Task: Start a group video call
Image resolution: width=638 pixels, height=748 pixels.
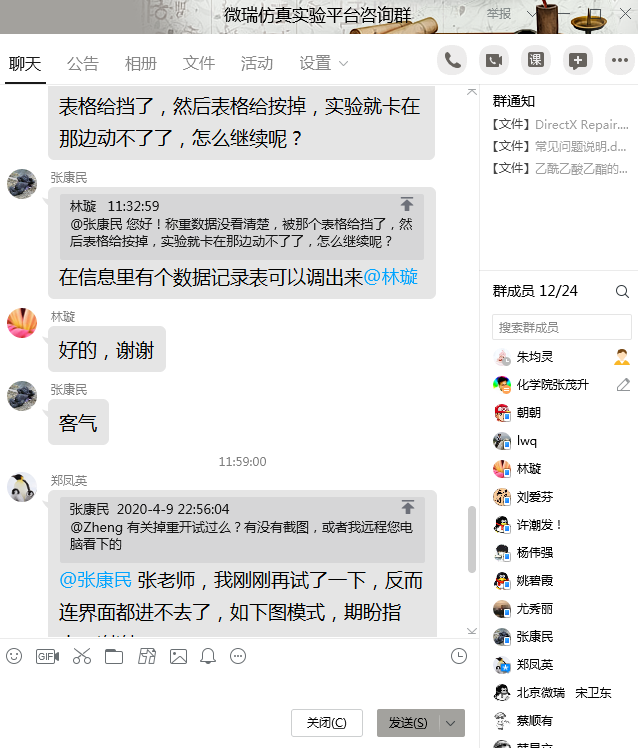Action: (494, 61)
